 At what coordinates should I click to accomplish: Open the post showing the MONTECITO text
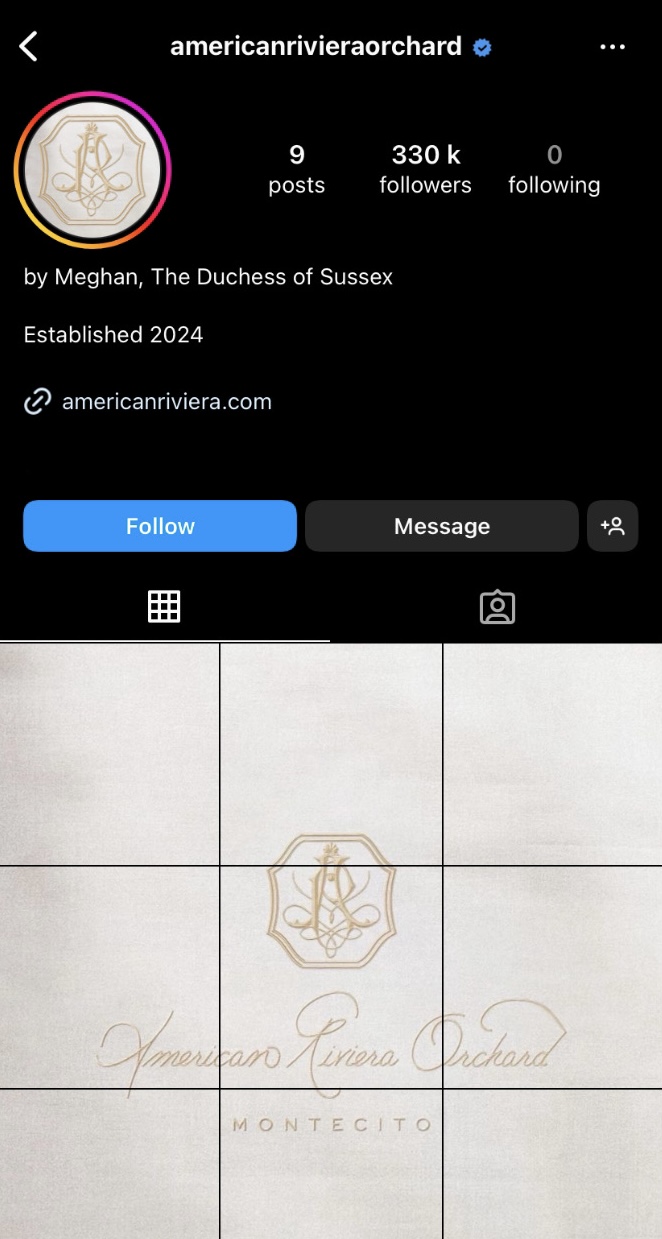click(x=331, y=1164)
